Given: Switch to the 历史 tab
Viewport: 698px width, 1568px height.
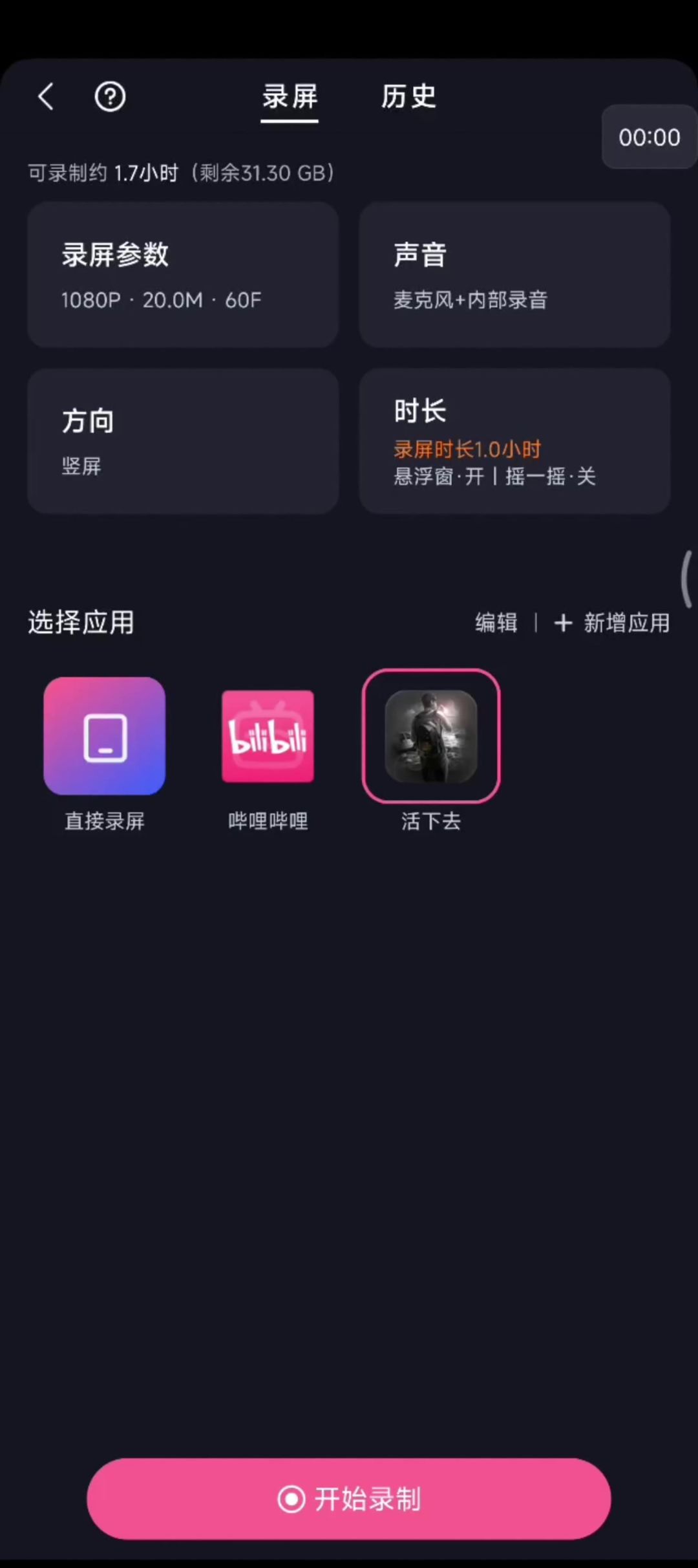Looking at the screenshot, I should click(408, 97).
